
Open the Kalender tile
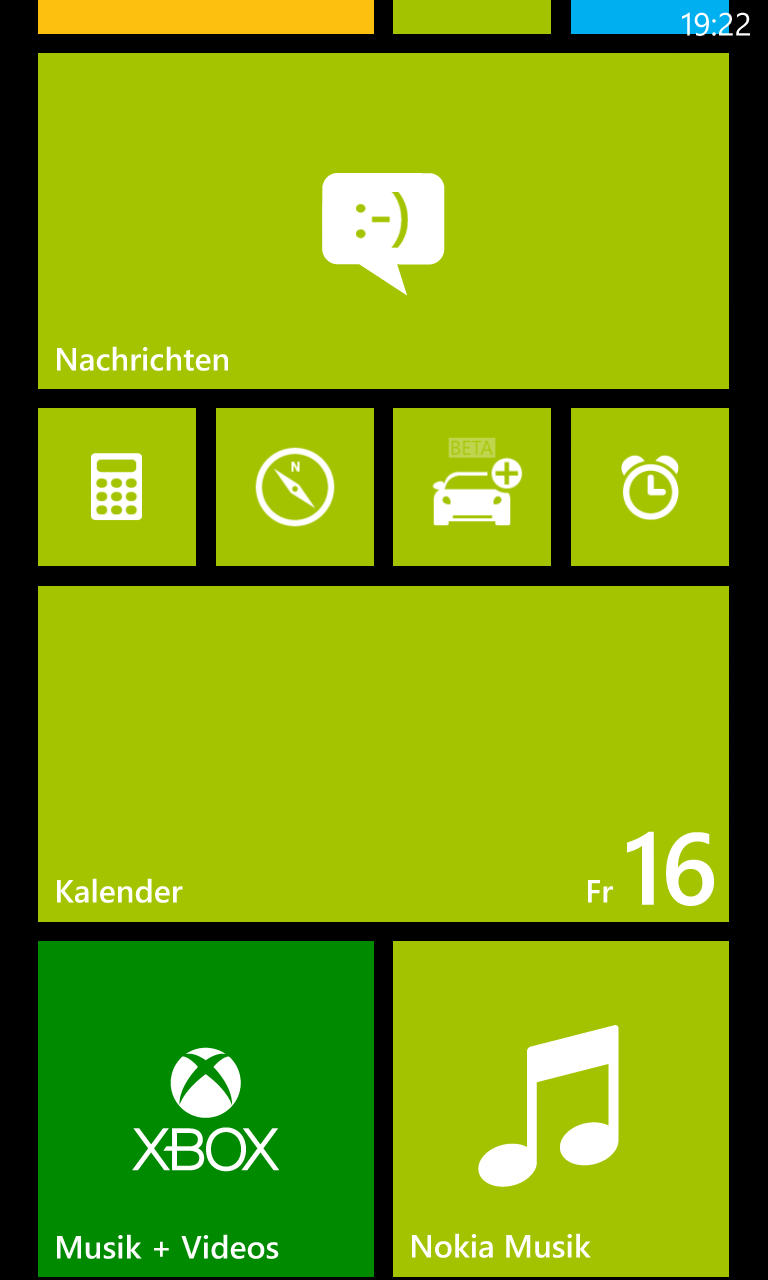click(383, 754)
